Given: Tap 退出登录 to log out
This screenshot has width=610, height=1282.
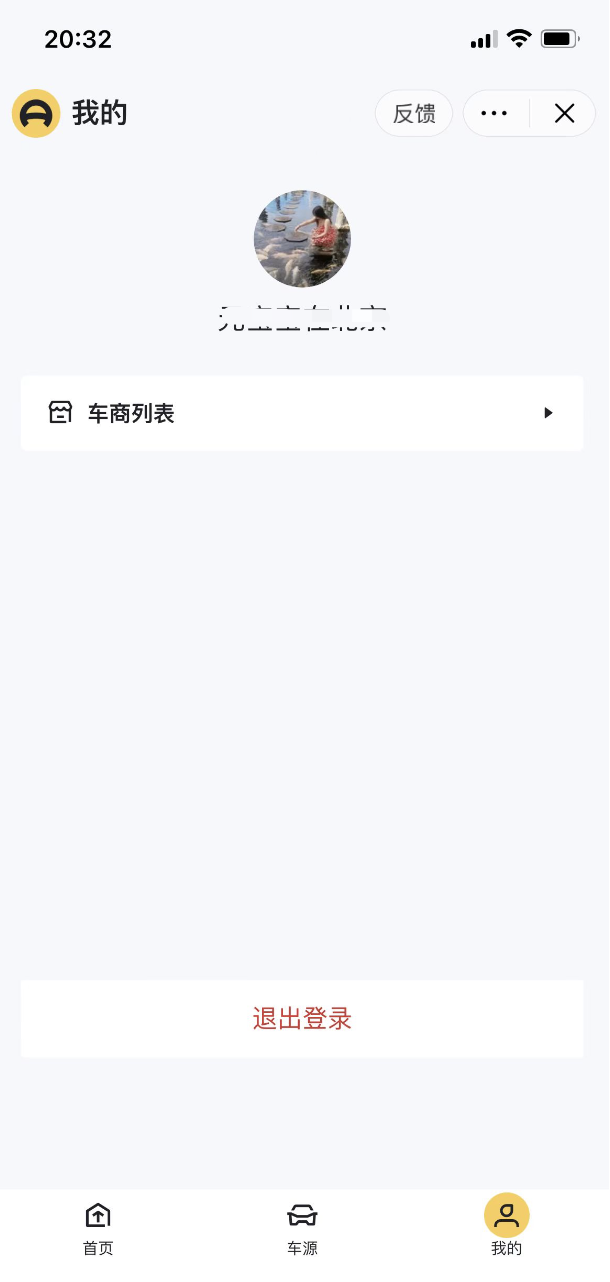Looking at the screenshot, I should click(302, 1018).
